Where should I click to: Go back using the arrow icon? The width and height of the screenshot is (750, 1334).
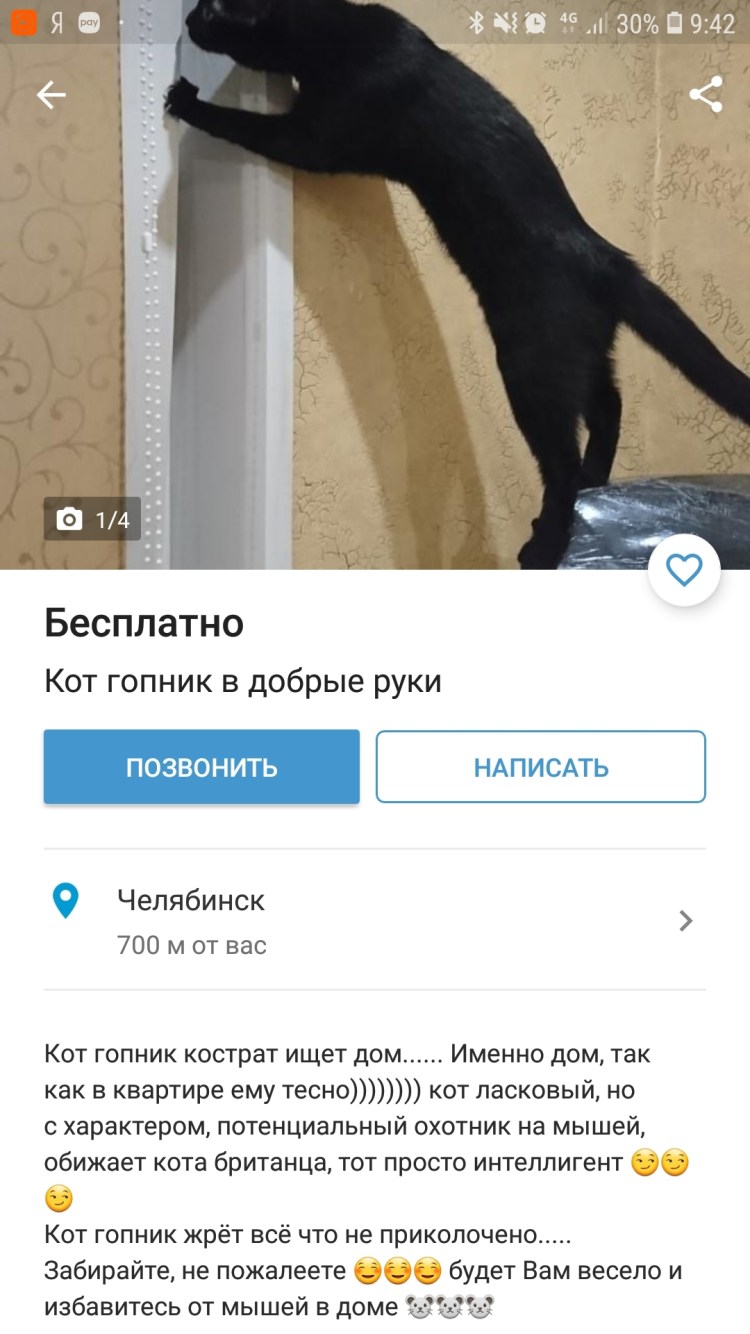(x=51, y=96)
